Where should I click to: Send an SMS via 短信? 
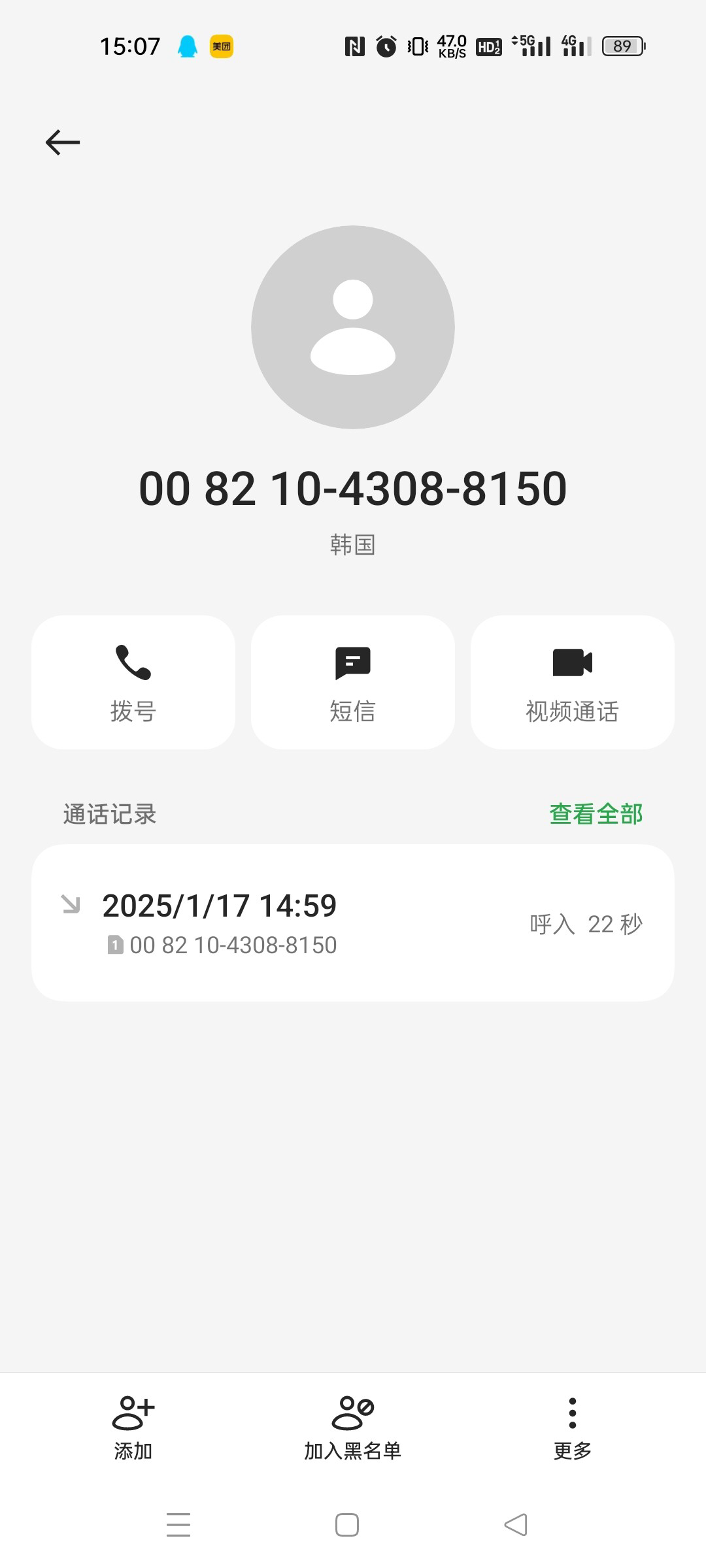(x=353, y=682)
